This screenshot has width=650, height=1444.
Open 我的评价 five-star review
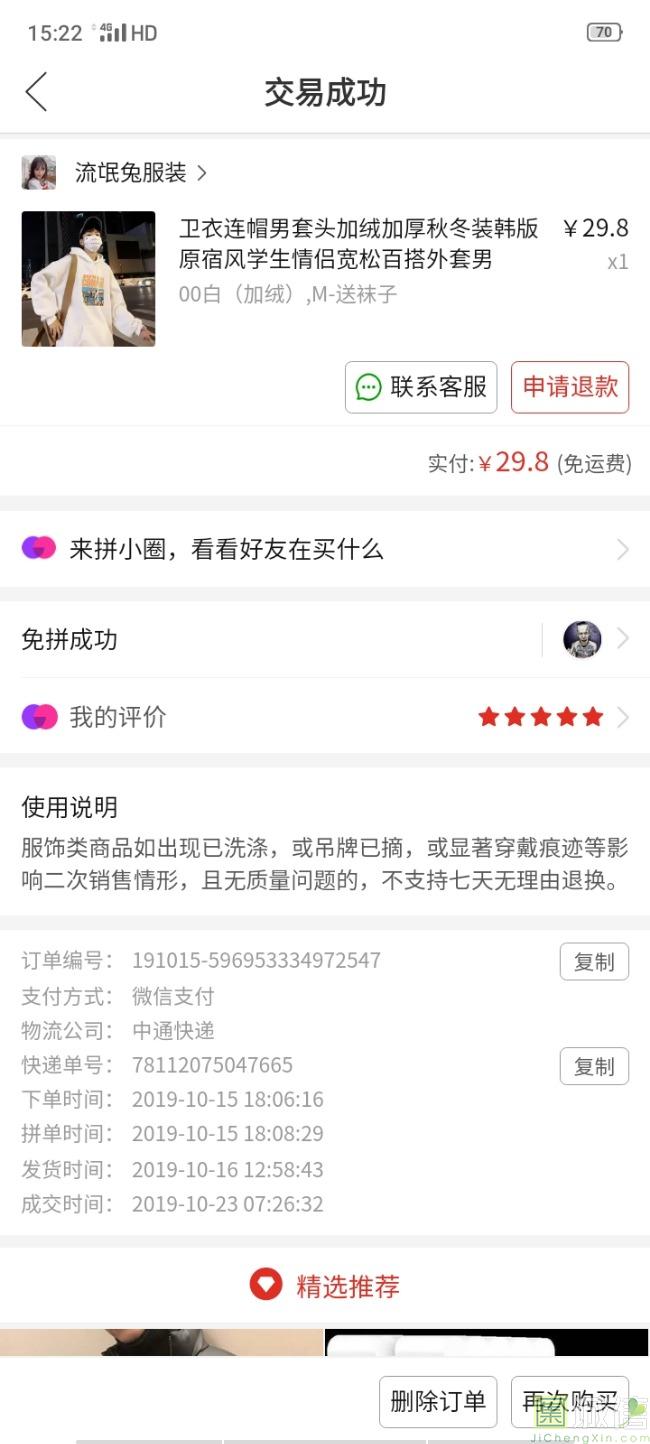point(325,716)
